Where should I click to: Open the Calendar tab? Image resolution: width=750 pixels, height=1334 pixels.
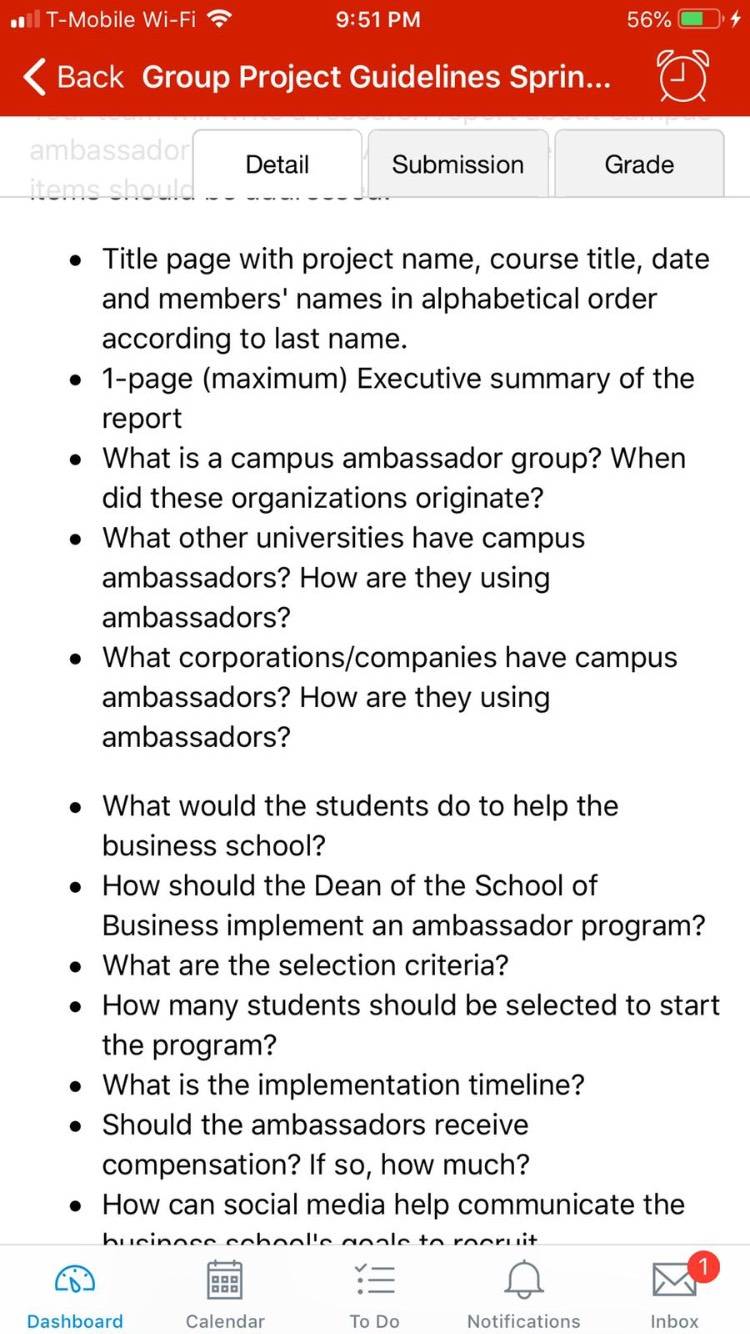click(x=225, y=1294)
